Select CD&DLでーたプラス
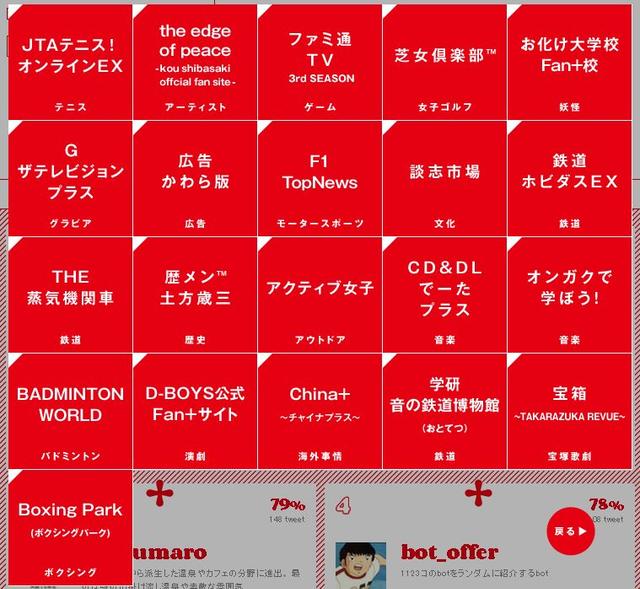640x589 pixels. tap(445, 293)
